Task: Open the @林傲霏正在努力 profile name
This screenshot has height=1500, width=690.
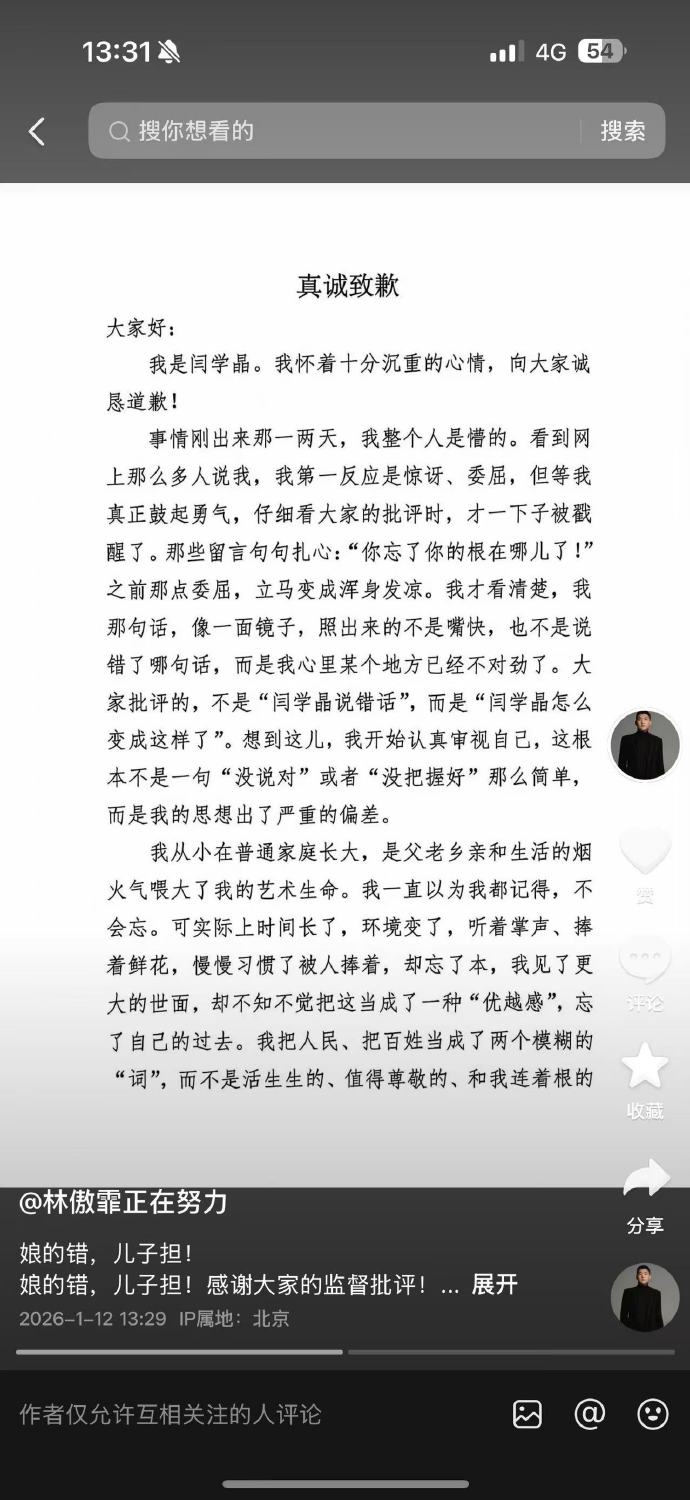Action: click(123, 1202)
